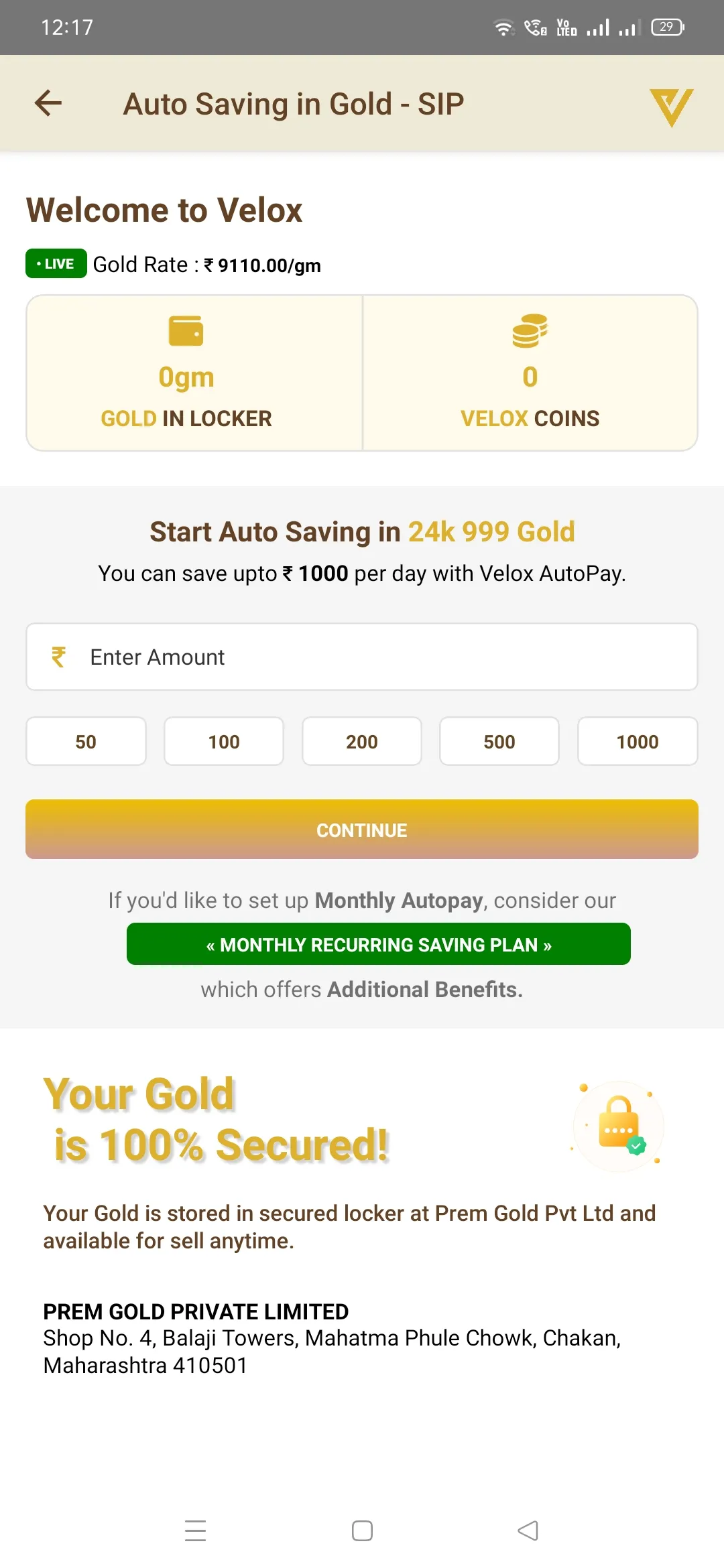Open recent apps from navigation bar

pos(195,1530)
